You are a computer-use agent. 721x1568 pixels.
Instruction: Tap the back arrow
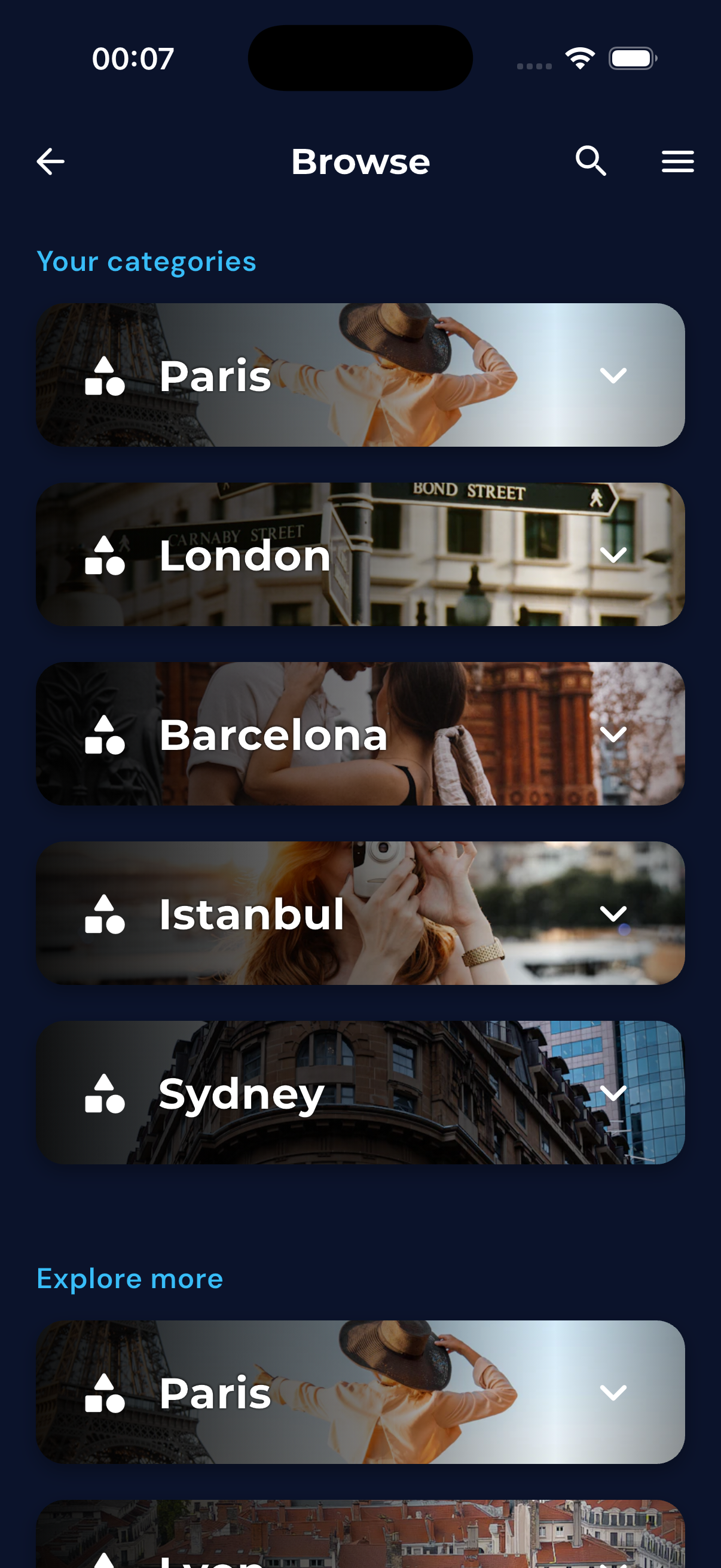pos(50,161)
